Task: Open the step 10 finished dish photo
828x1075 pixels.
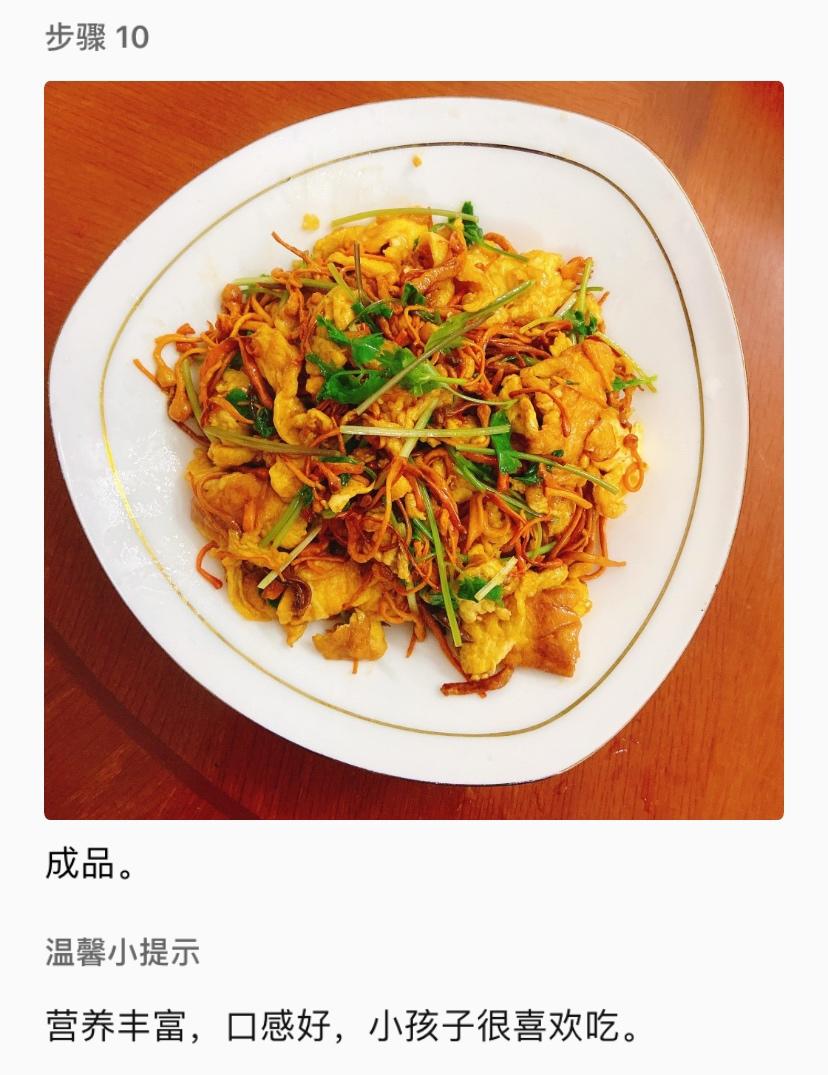Action: (413, 450)
